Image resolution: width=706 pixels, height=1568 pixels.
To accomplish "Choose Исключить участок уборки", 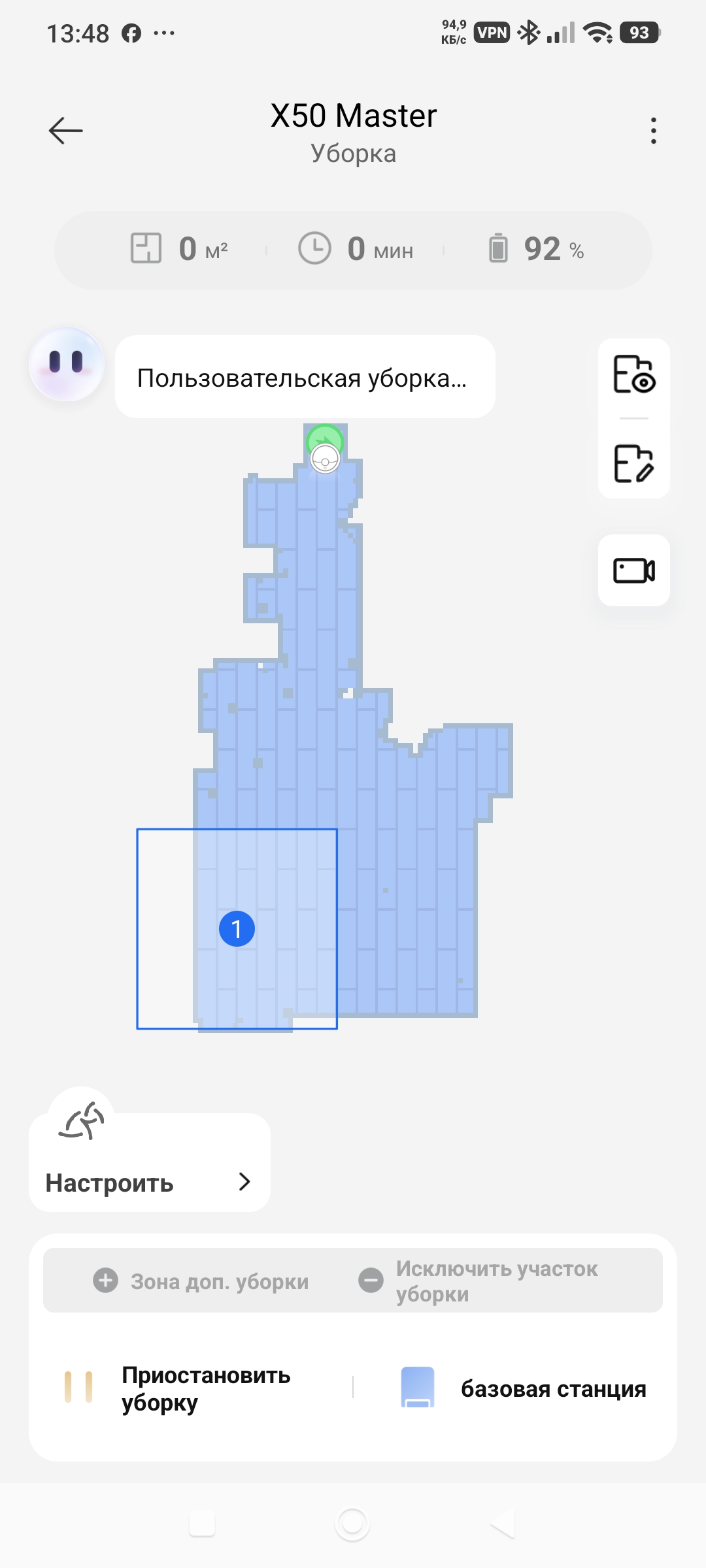I will [479, 1281].
